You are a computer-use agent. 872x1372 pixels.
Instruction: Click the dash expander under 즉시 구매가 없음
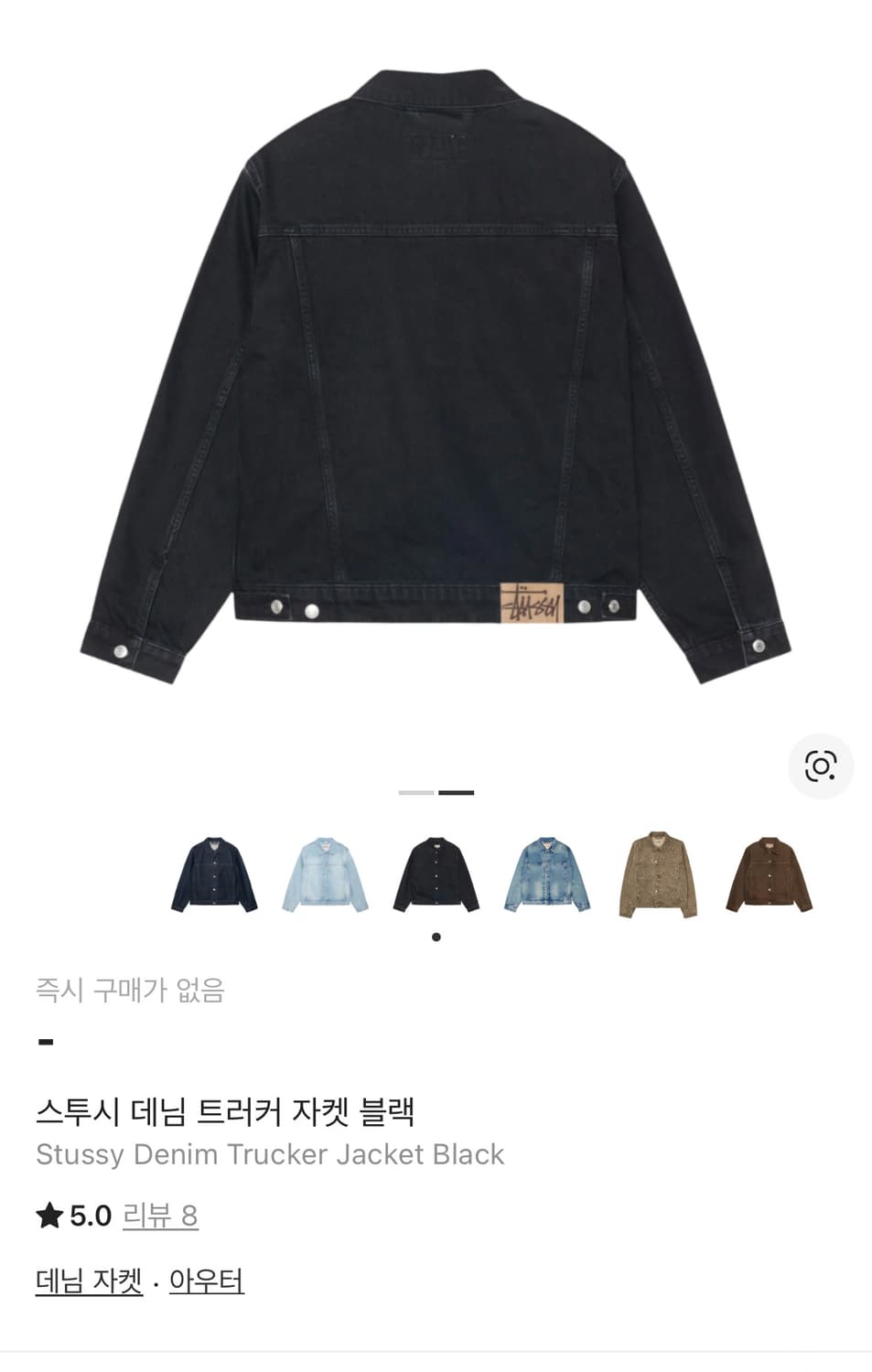(x=43, y=1040)
